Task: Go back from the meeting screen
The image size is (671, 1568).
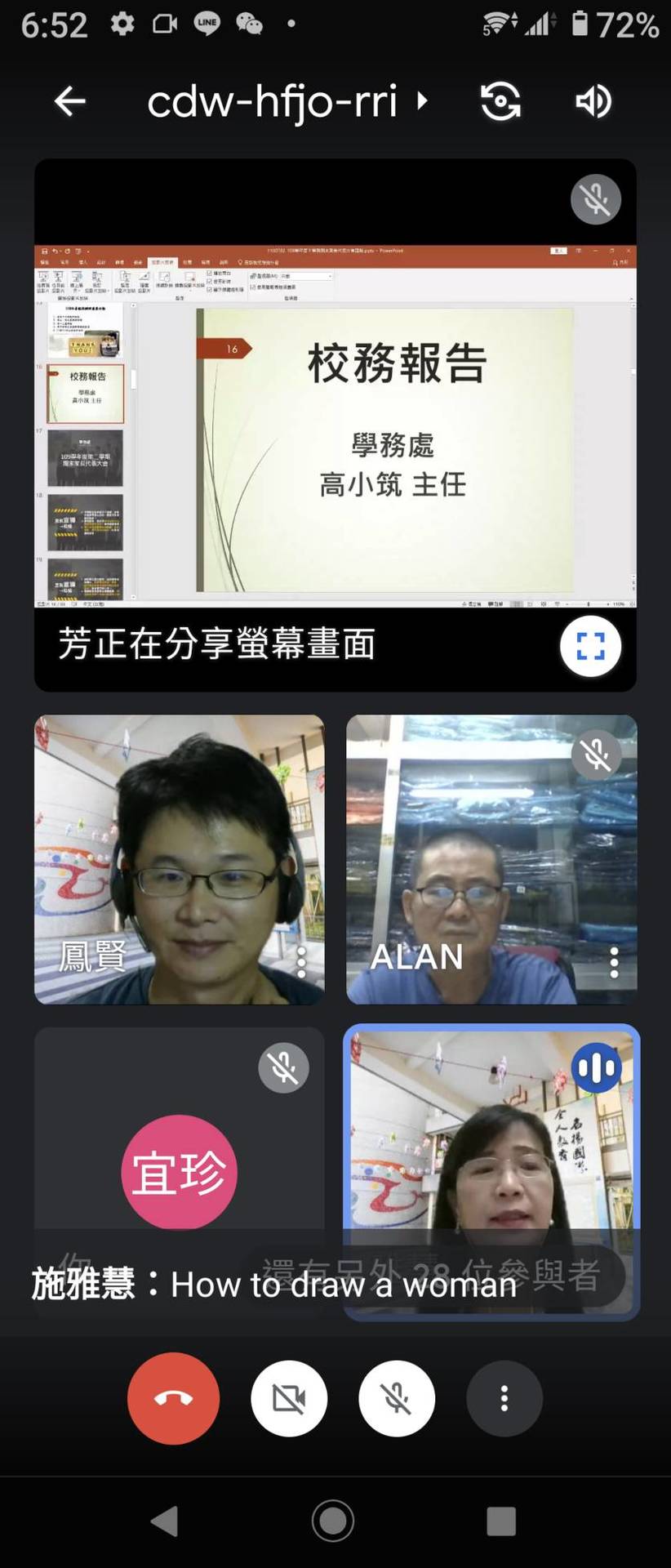Action: pos(70,101)
